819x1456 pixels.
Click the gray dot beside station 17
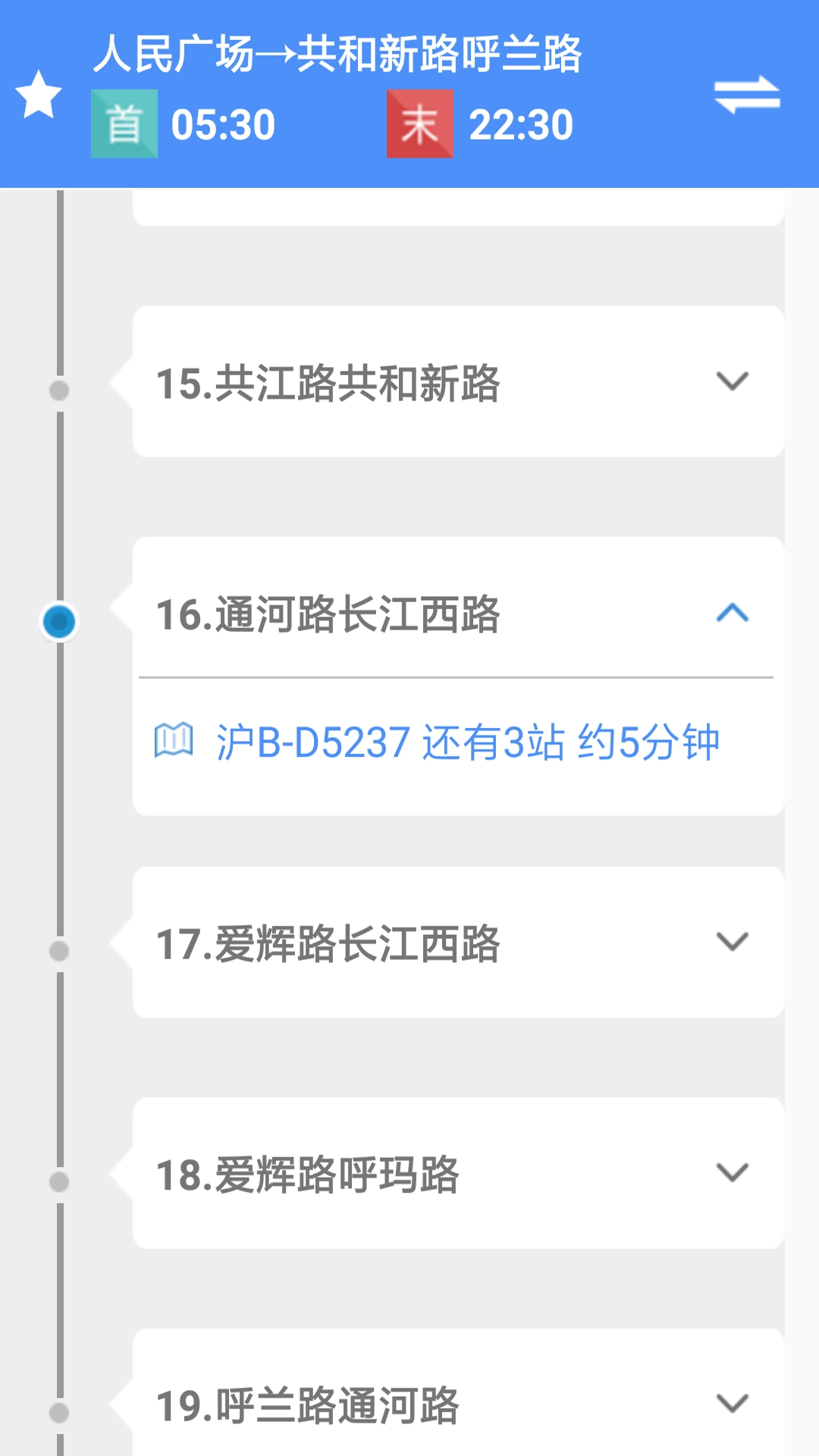click(x=58, y=950)
